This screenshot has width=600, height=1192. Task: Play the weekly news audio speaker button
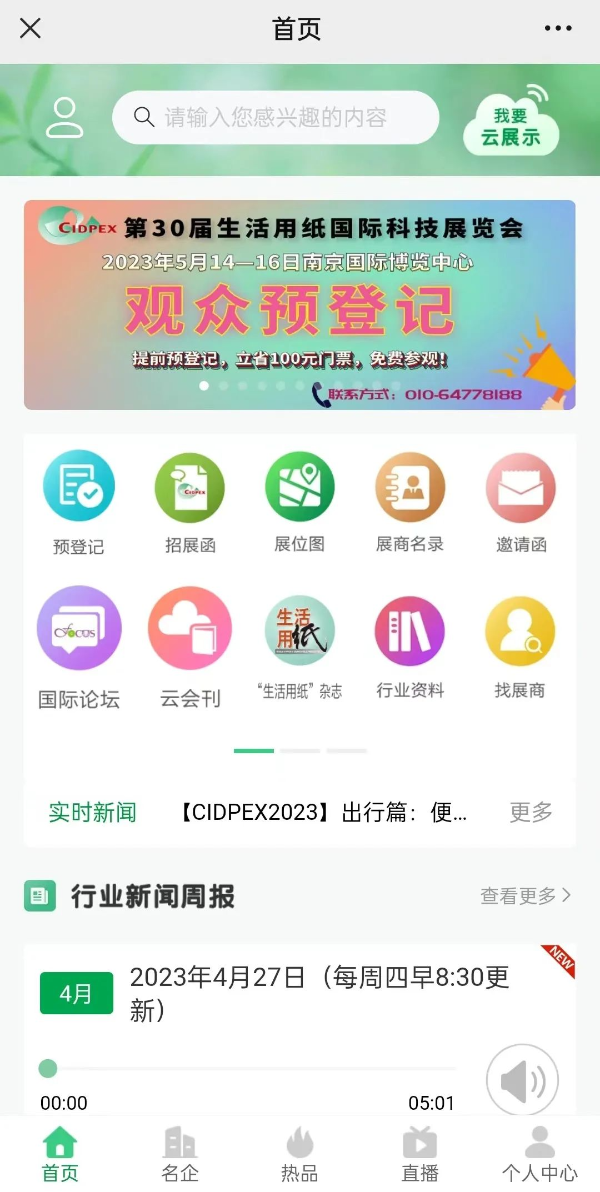coord(522,1080)
